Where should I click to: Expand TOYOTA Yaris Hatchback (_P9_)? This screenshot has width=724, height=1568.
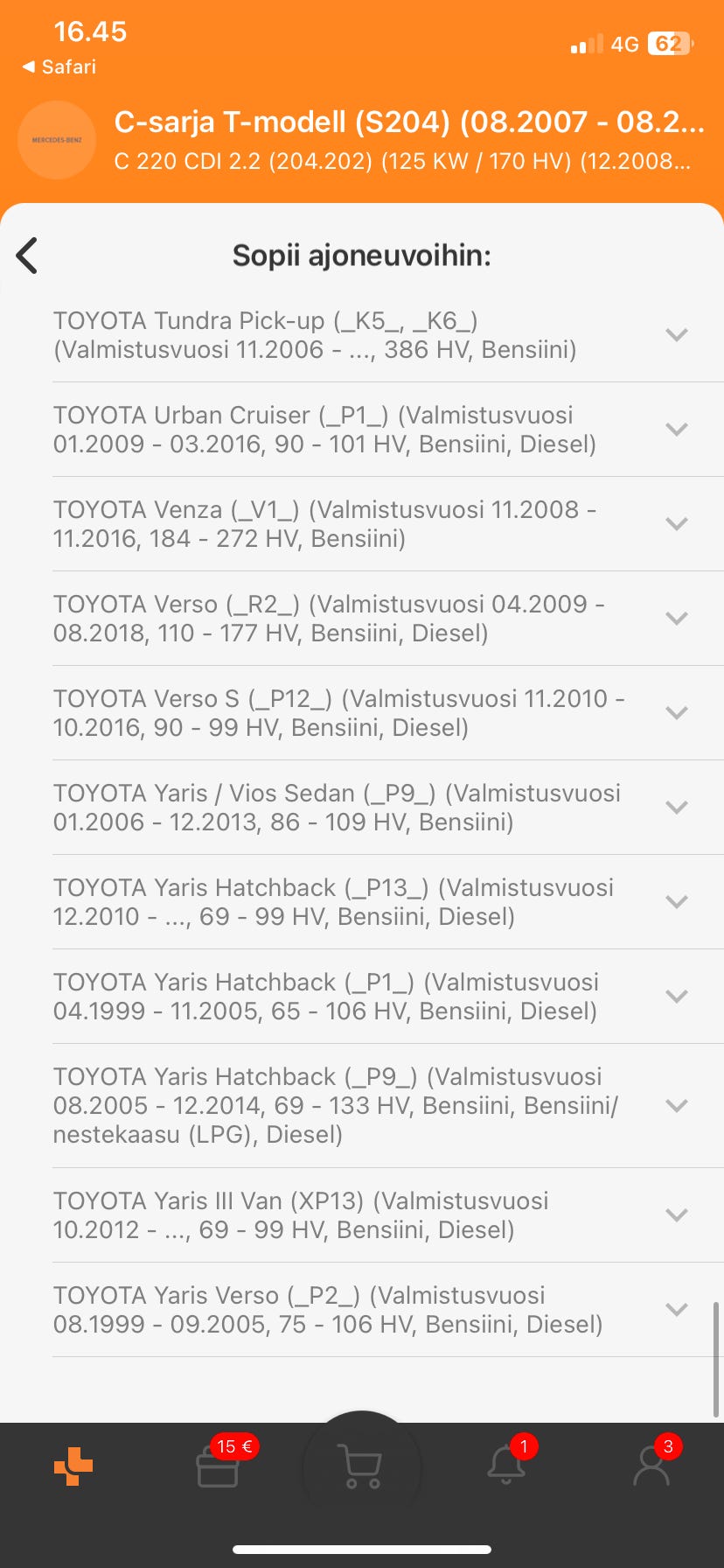coord(676,1106)
